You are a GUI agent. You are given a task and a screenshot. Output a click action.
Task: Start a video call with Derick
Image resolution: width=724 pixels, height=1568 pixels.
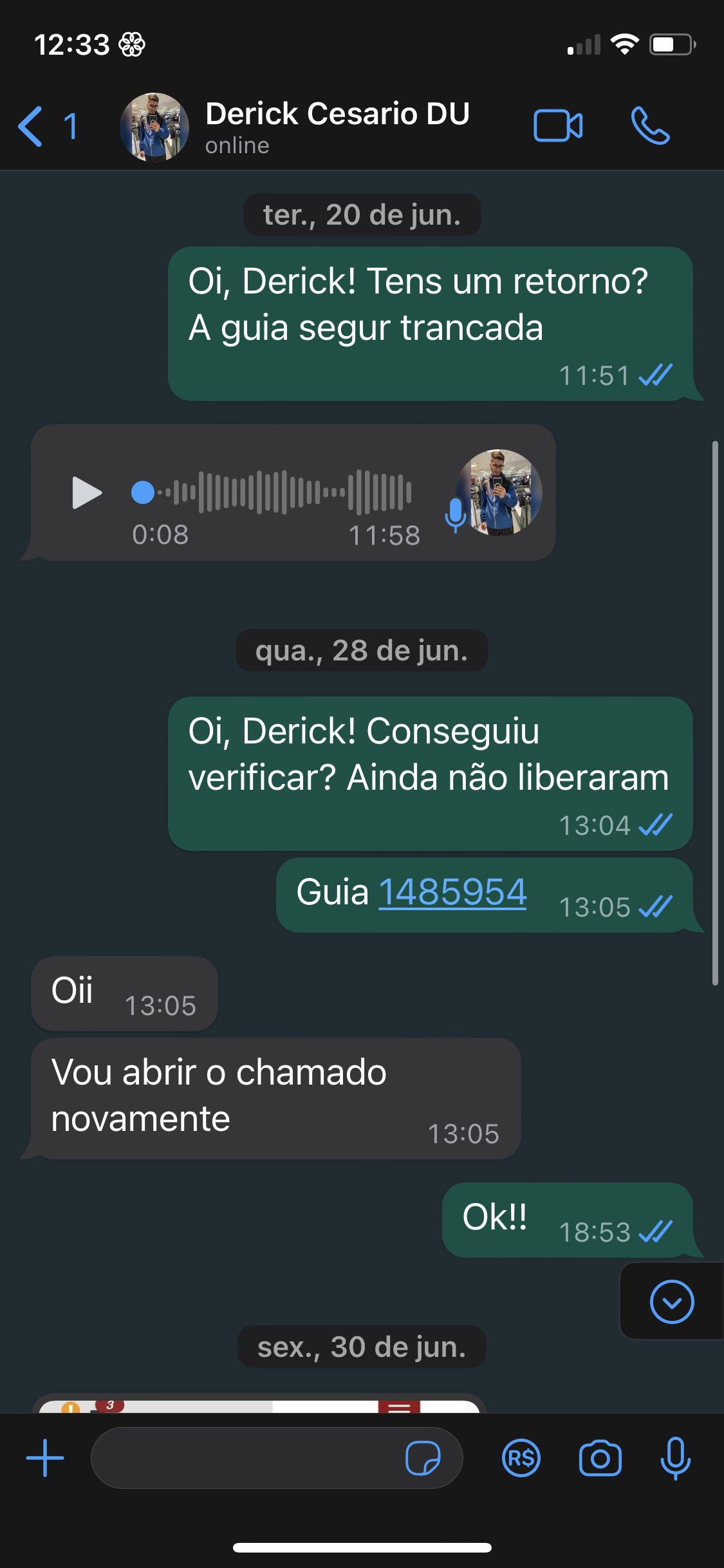pyautogui.click(x=557, y=126)
